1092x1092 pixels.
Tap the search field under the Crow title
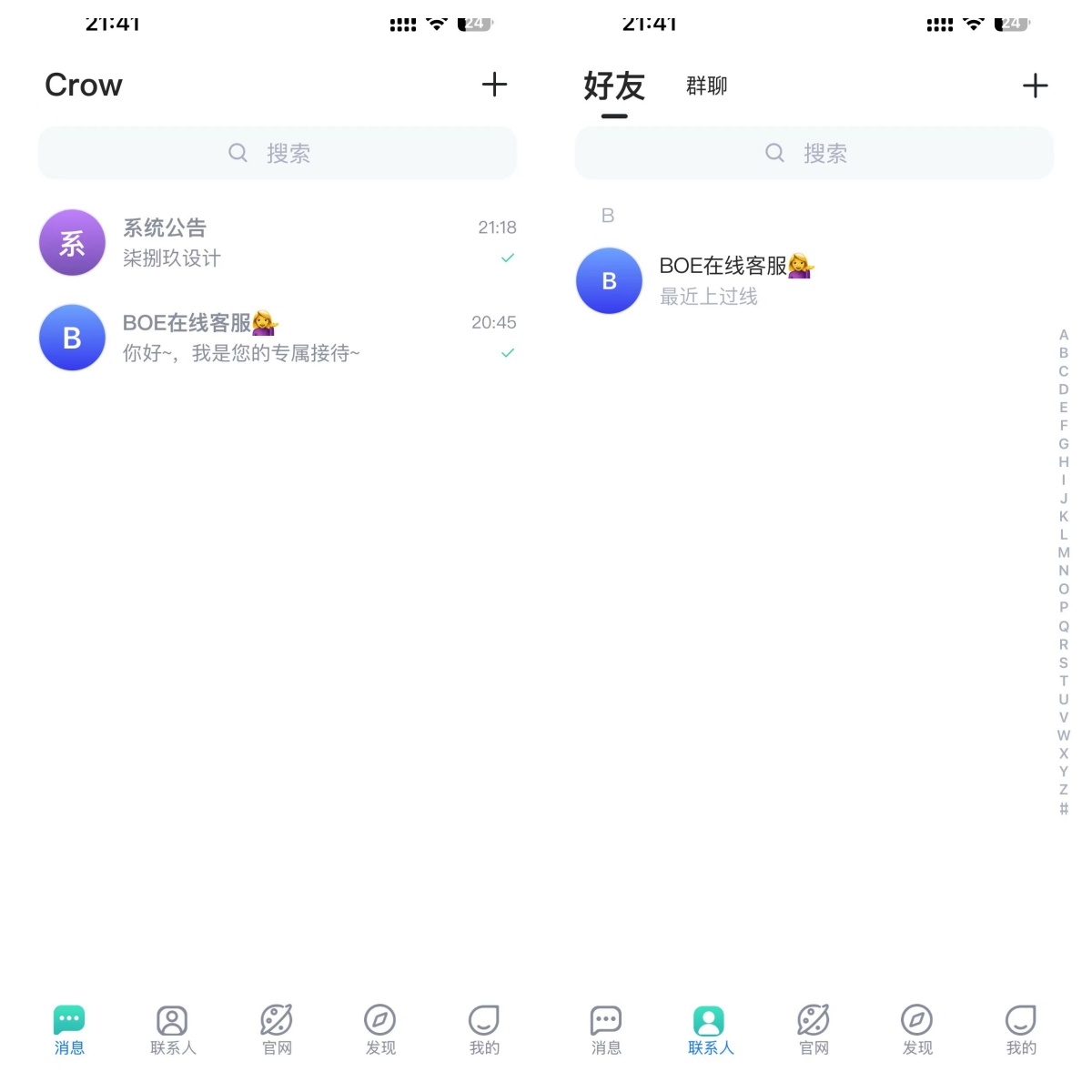(277, 153)
